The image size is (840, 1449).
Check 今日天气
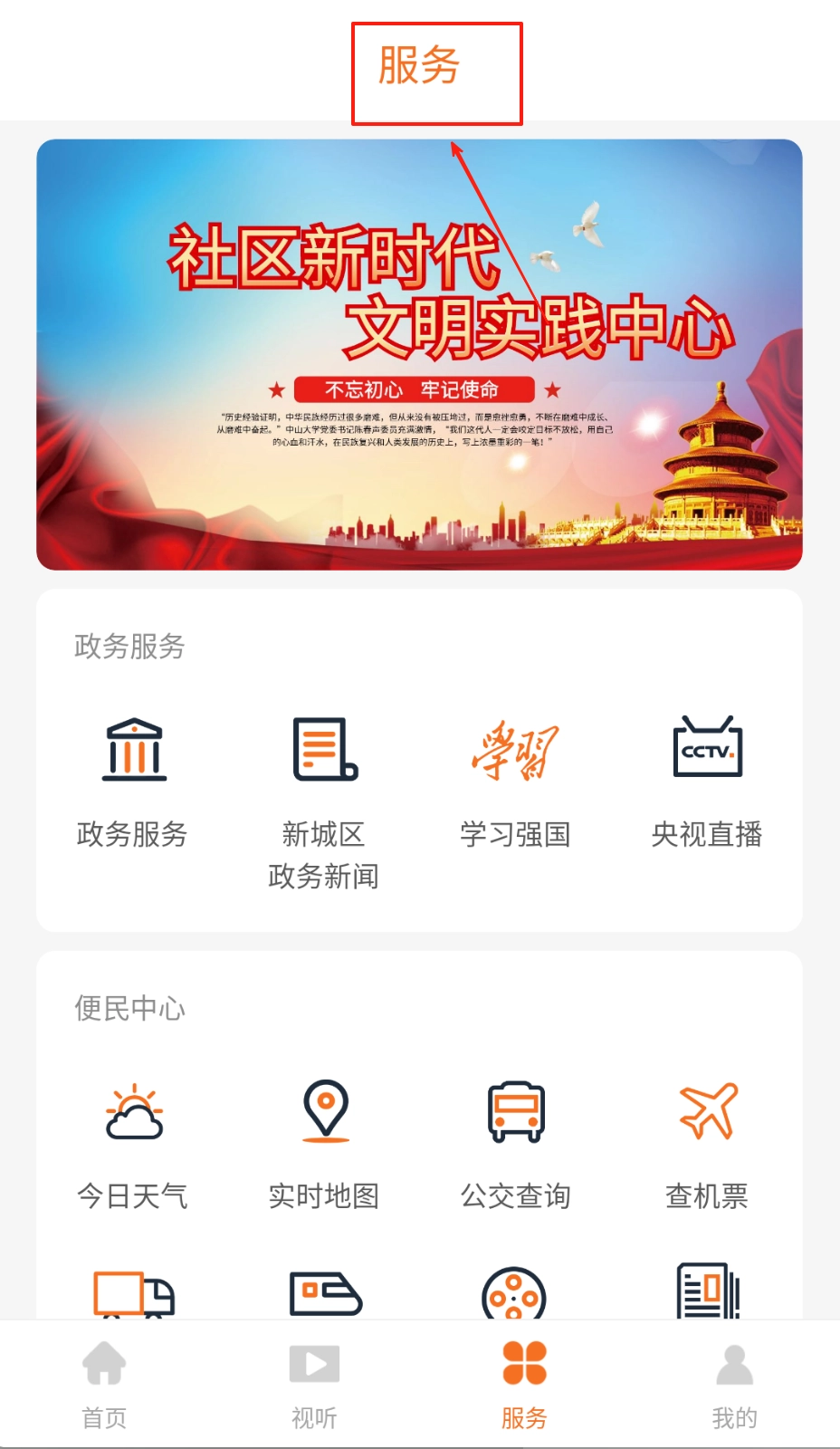coord(133,1143)
